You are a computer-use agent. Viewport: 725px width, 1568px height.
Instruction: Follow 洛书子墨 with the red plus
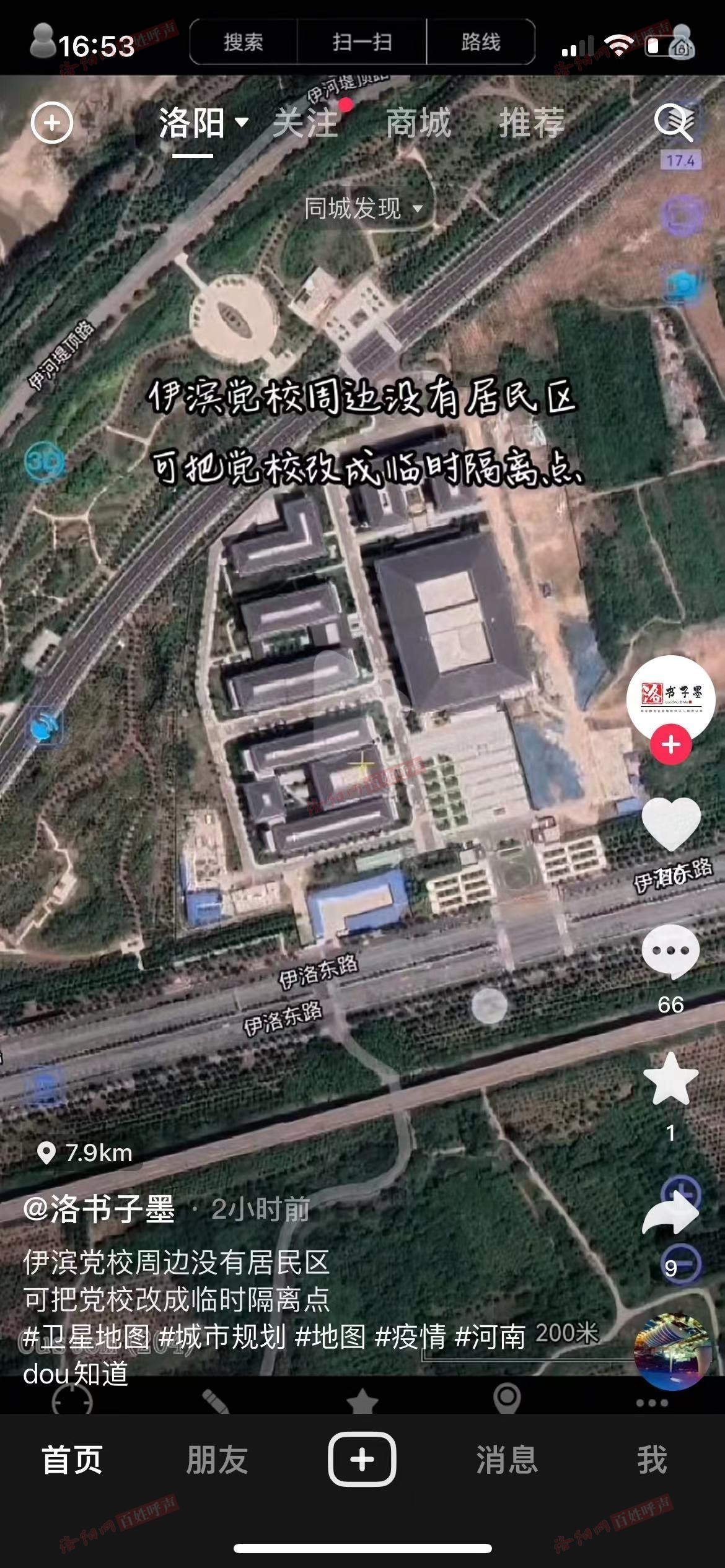(670, 745)
